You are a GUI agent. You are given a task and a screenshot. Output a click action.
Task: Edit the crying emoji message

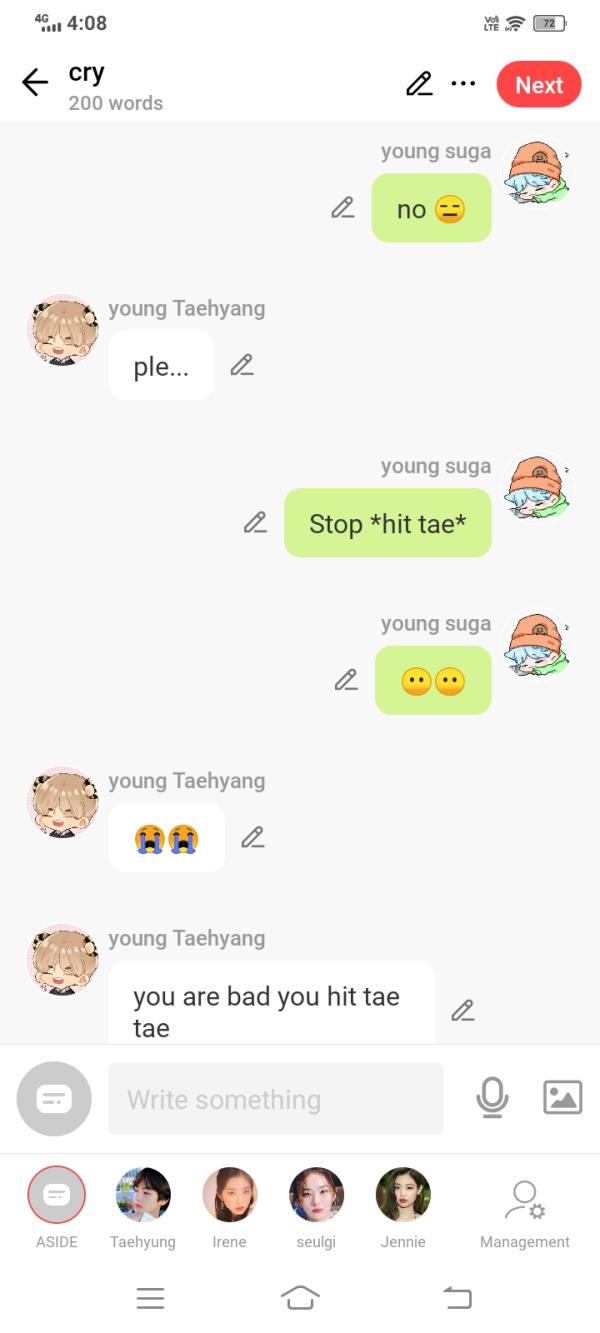click(x=253, y=837)
